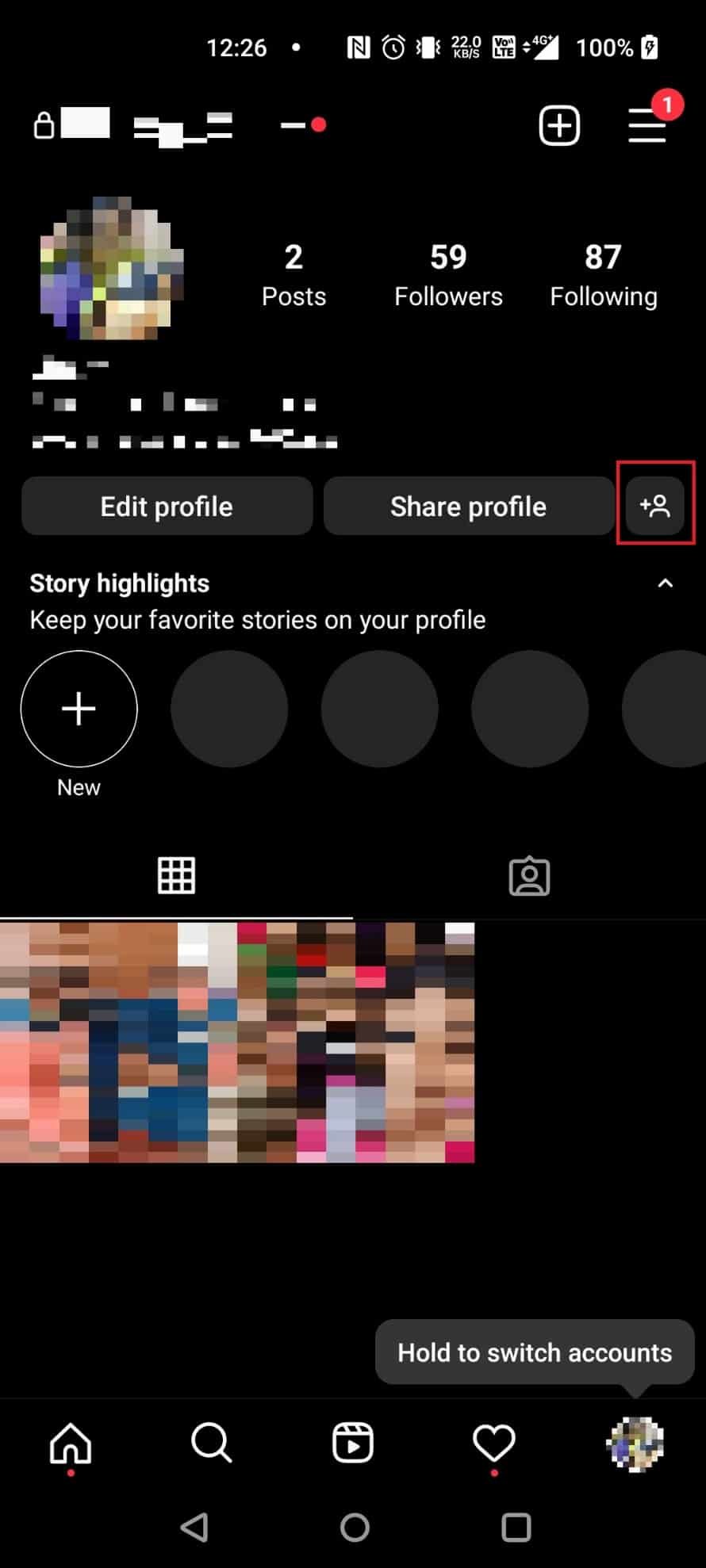
Task: Go to the Home feed tab
Action: tap(71, 1443)
